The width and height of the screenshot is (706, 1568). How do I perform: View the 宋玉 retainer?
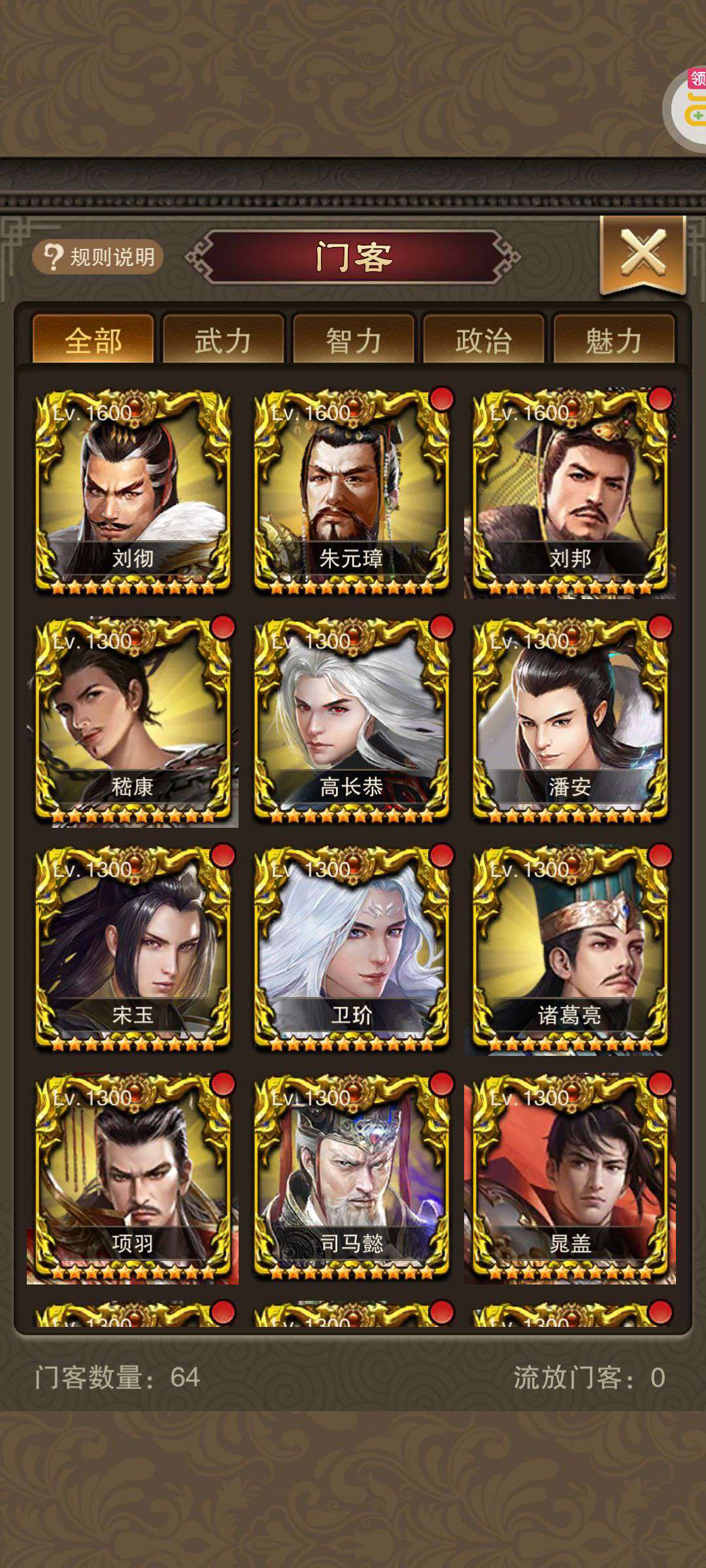133,949
